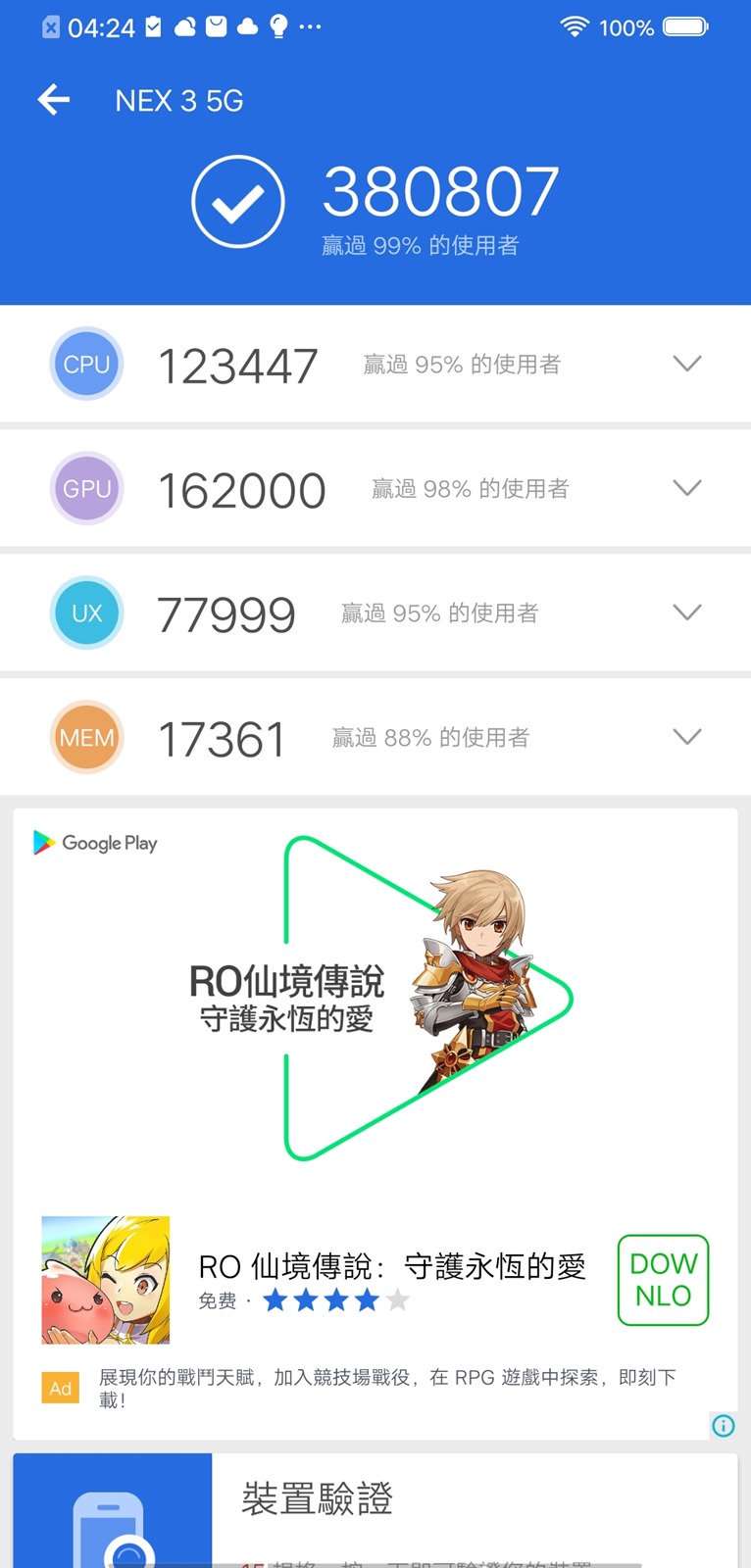Viewport: 751px width, 1568px height.
Task: Go back using the arrow icon
Action: tap(54, 99)
